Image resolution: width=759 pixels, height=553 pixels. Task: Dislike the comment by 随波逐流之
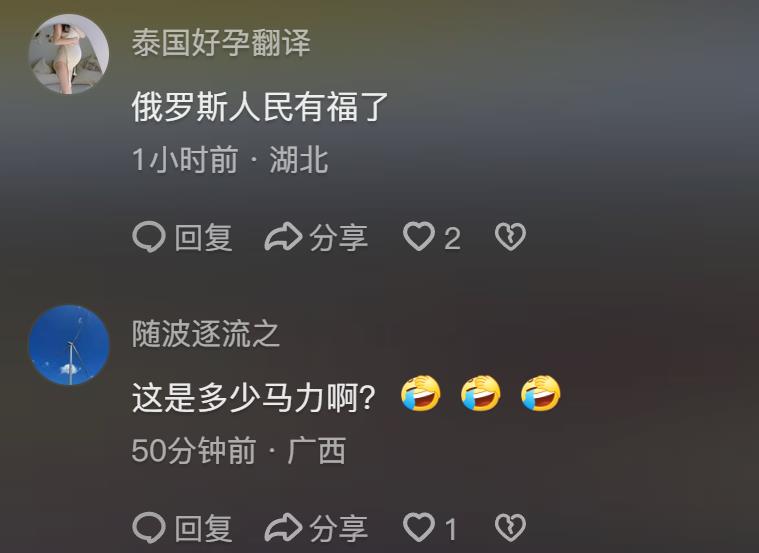click(510, 527)
